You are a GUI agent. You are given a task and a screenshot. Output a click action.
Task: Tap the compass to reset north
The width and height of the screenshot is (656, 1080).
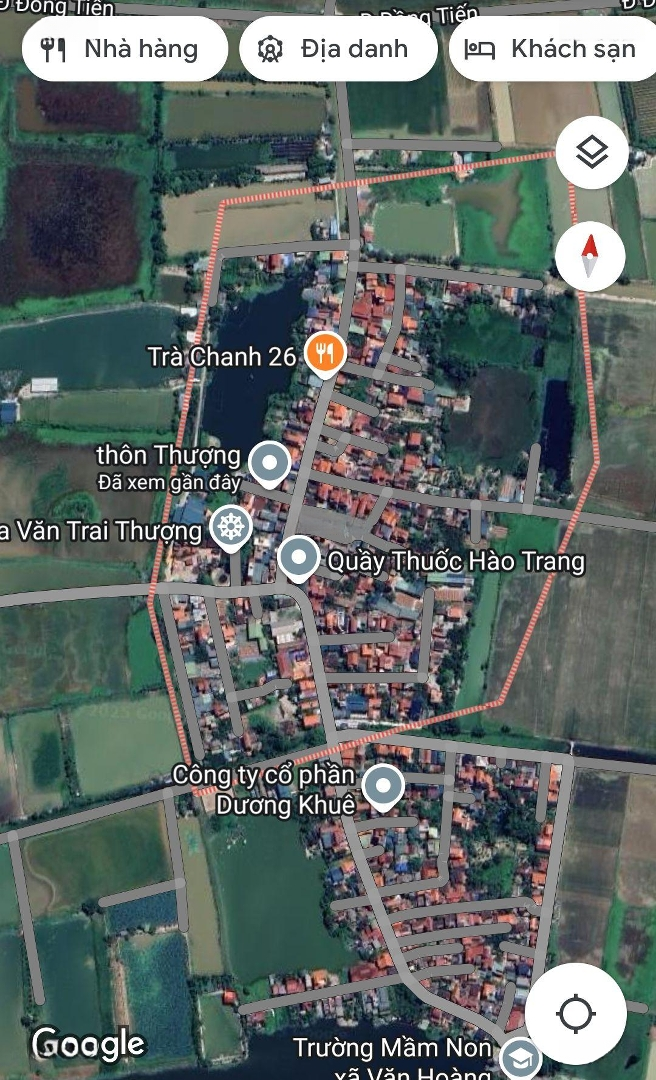click(590, 256)
